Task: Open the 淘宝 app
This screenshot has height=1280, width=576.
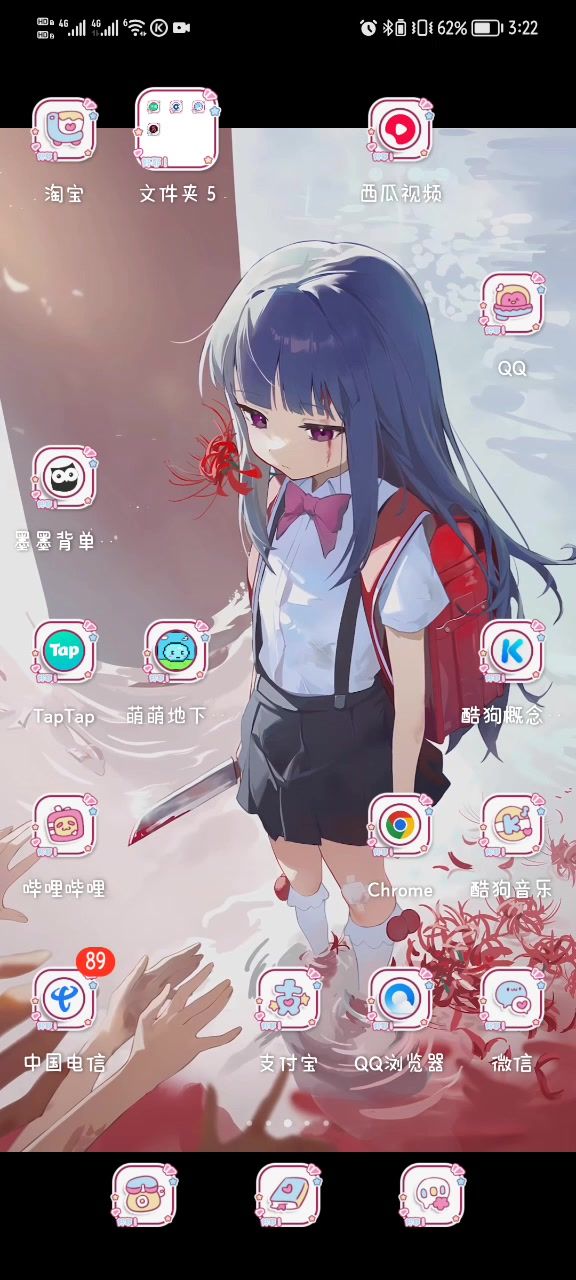Action: (64, 130)
